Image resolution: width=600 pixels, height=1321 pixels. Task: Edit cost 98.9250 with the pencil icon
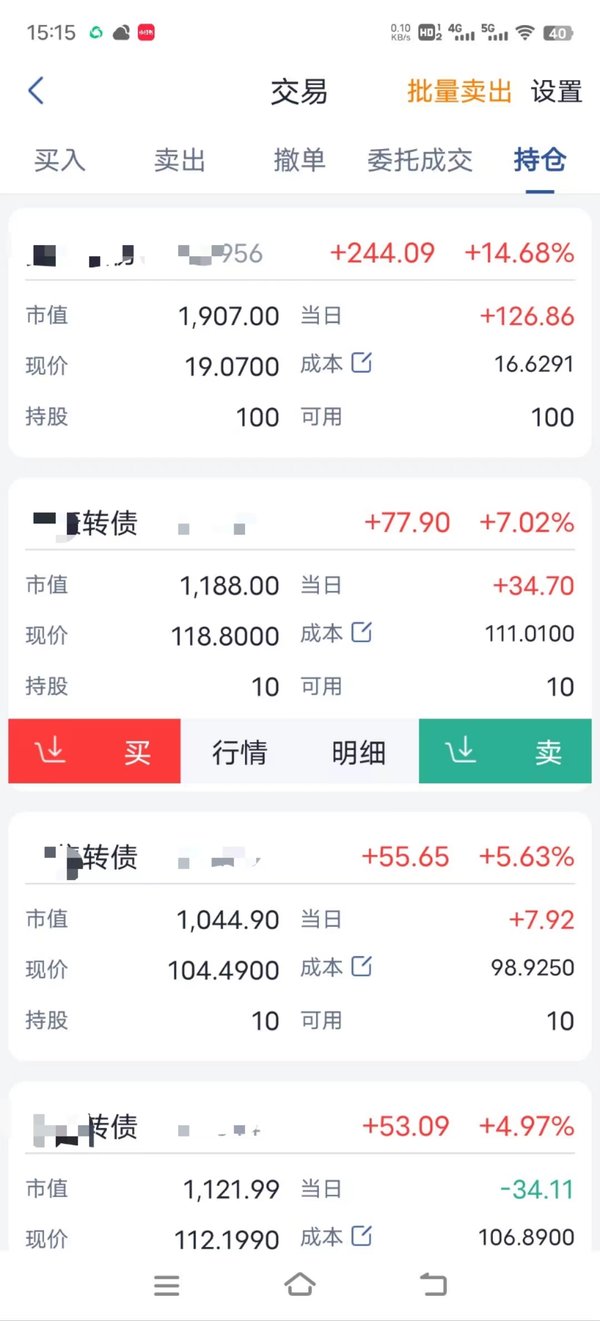click(361, 966)
